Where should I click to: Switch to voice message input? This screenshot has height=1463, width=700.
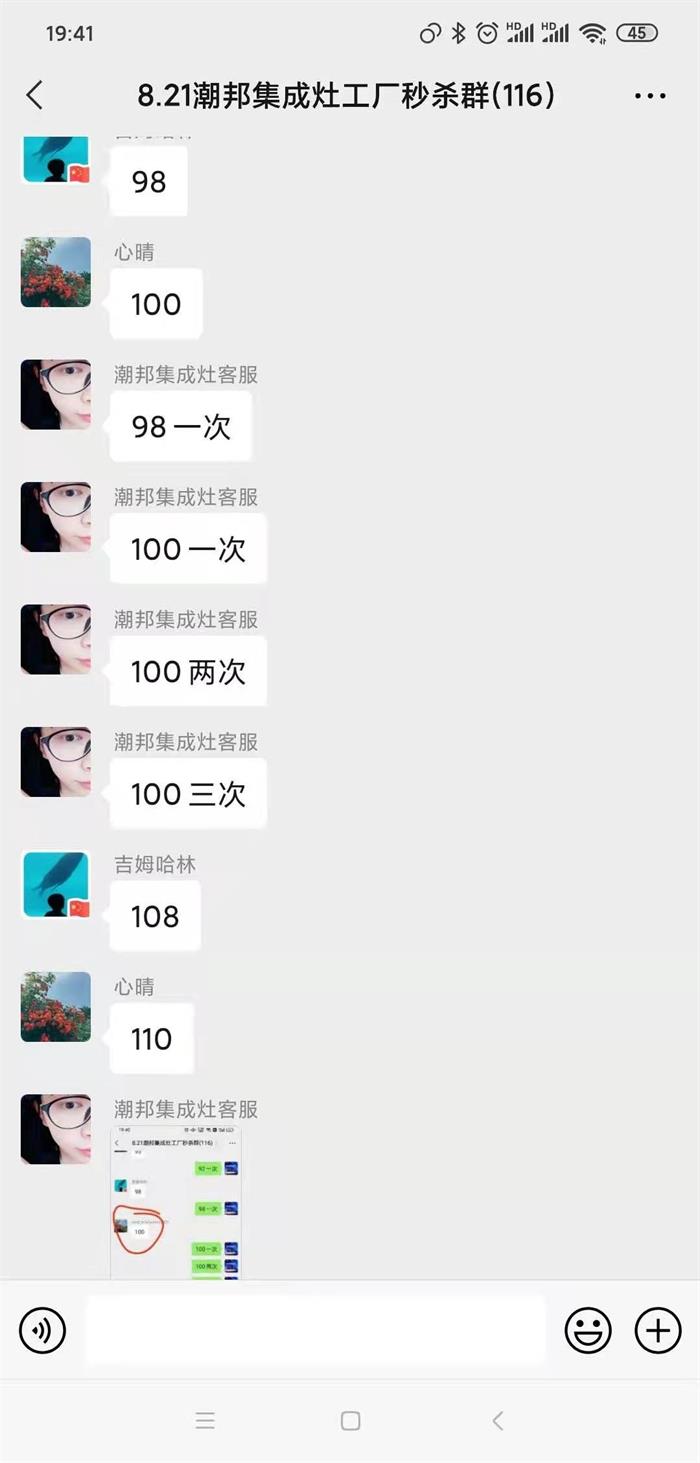[x=42, y=1330]
